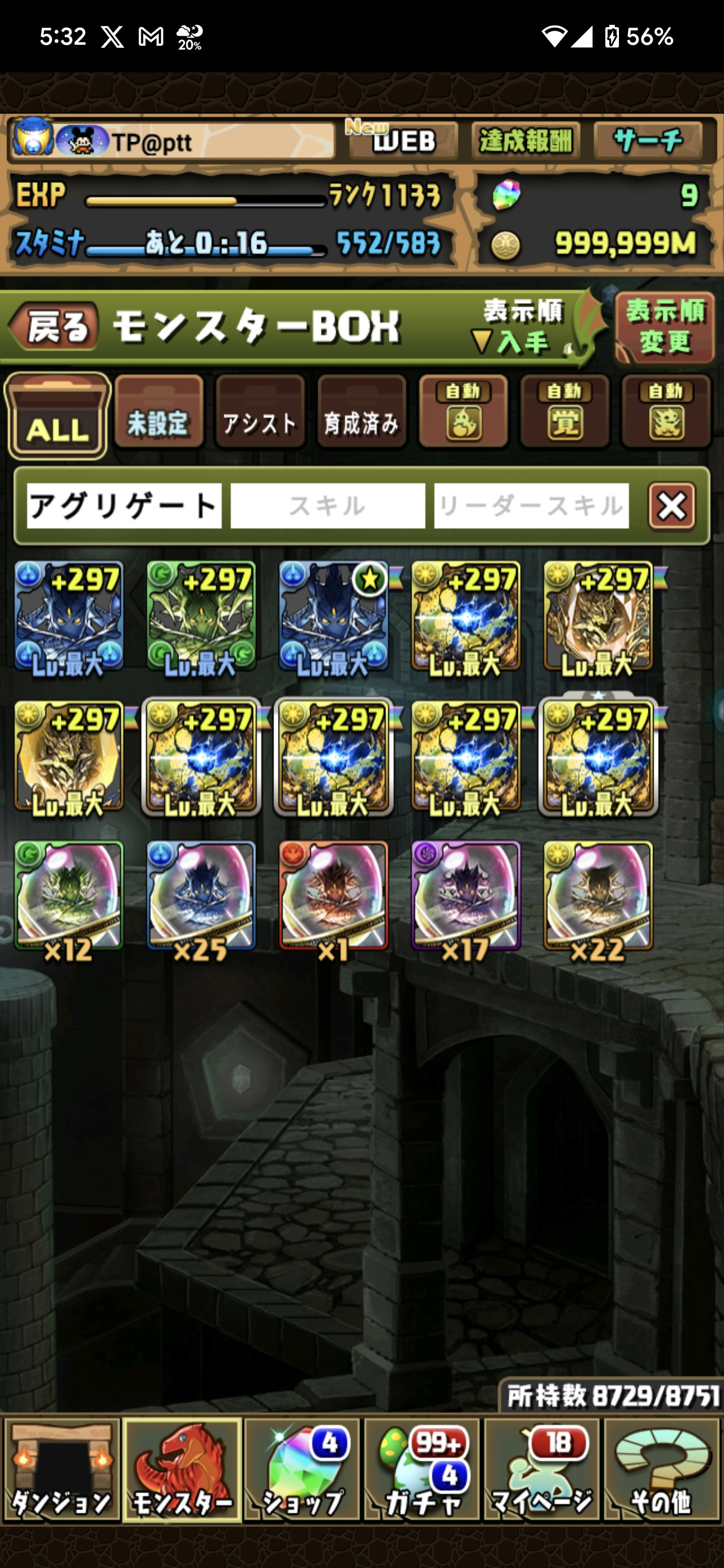Clear the search with the X button
724x1568 pixels.
pos(672,506)
